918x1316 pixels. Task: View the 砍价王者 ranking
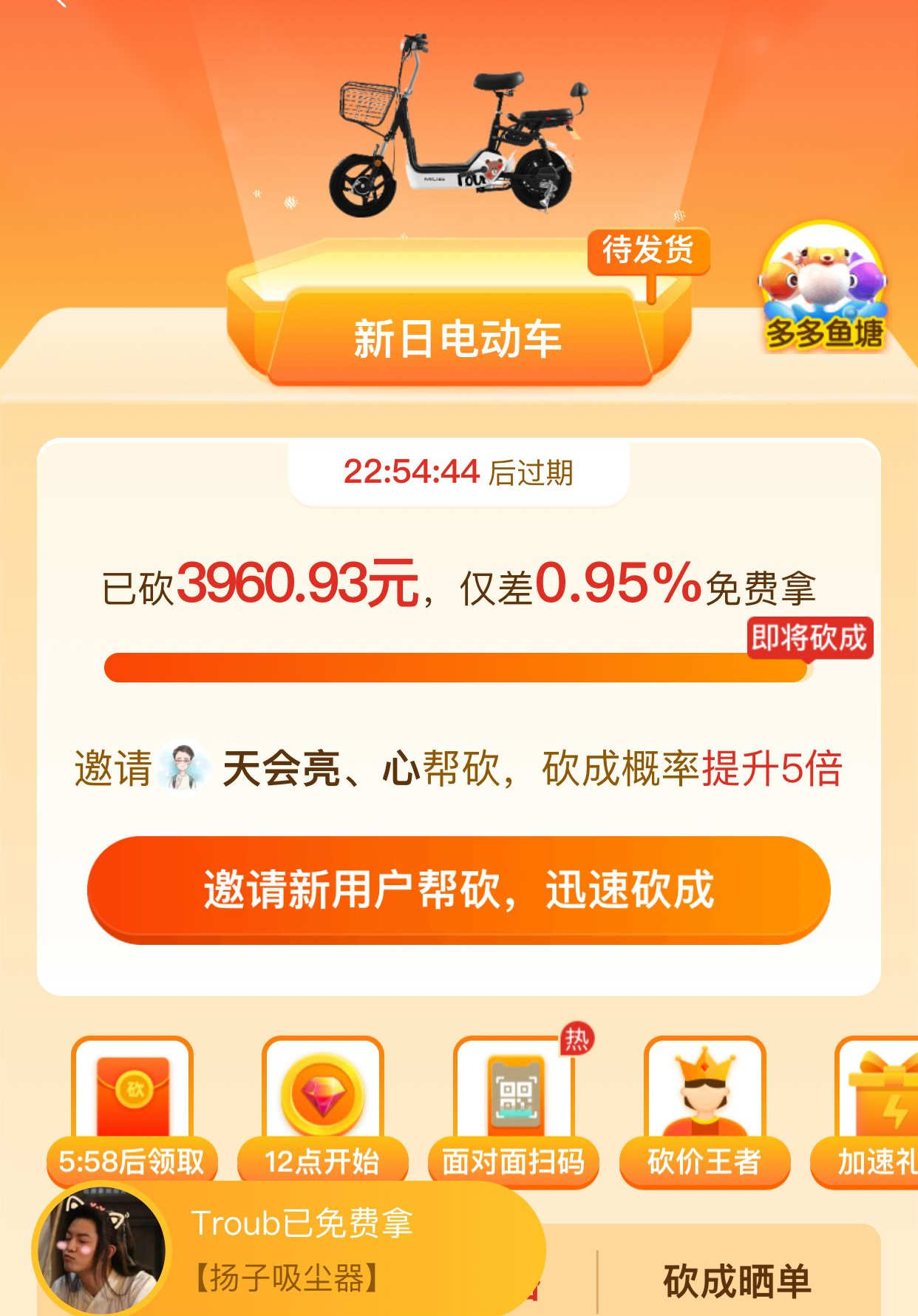pos(704,1110)
